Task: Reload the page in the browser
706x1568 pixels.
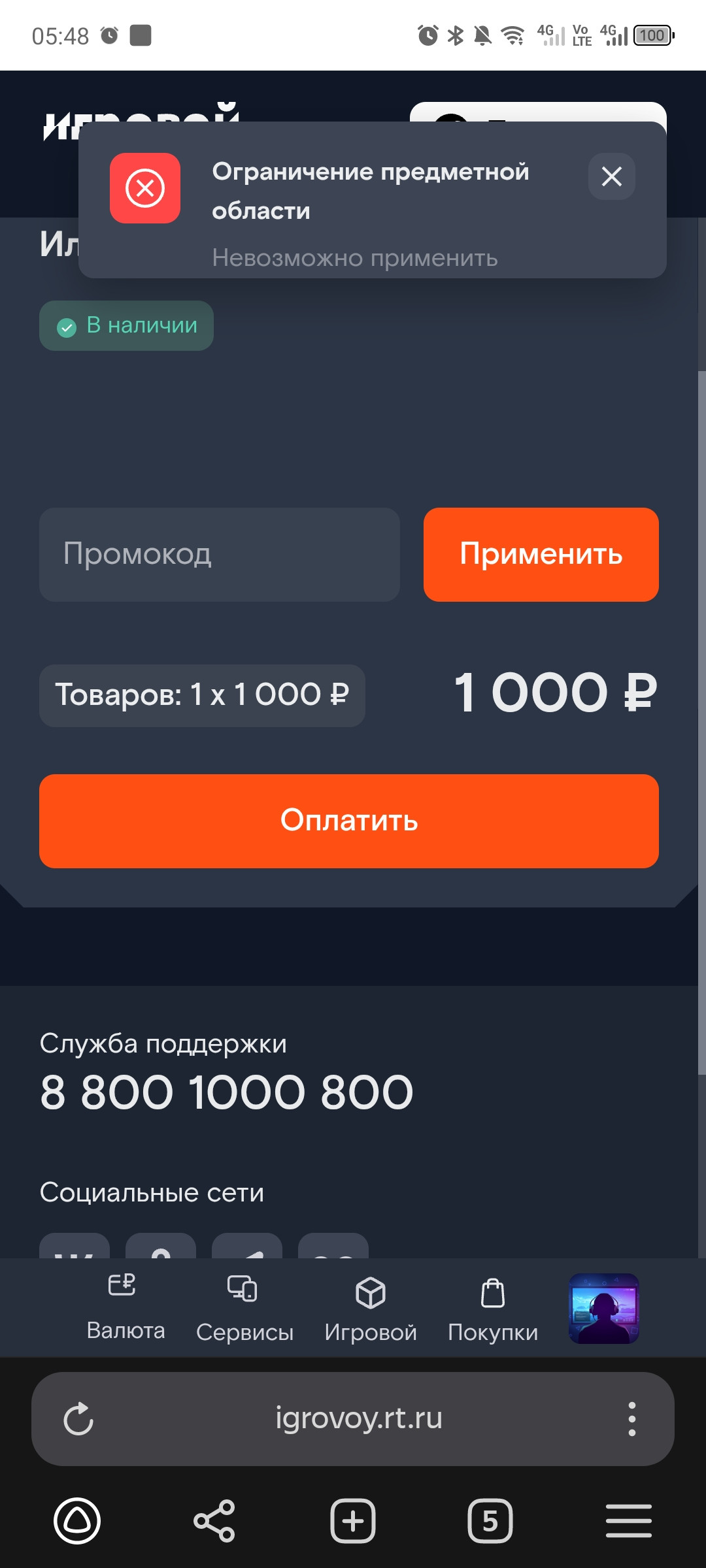Action: (78, 1419)
